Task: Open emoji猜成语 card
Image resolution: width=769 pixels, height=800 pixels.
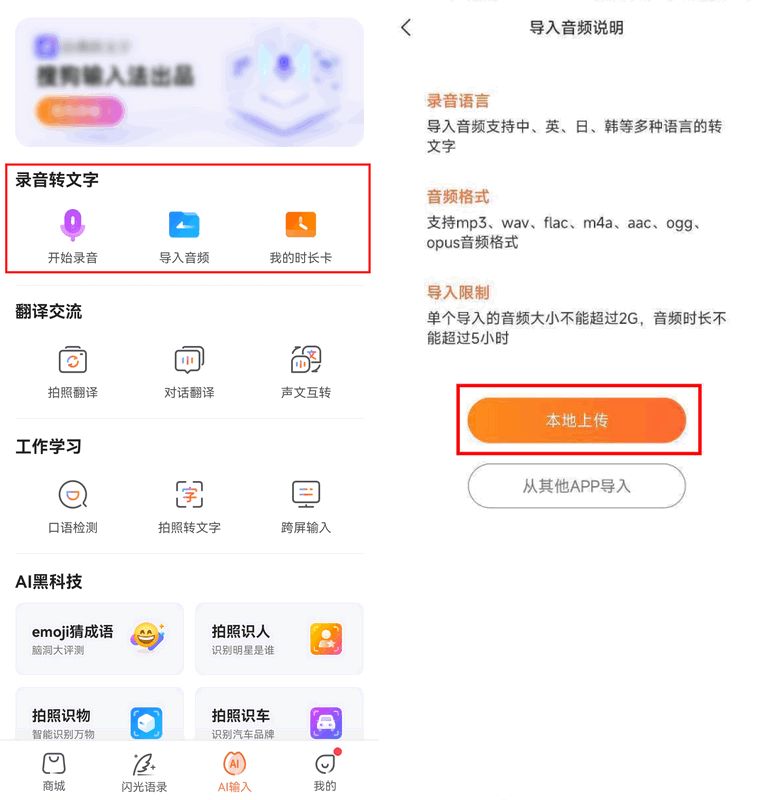Action: tap(99, 638)
